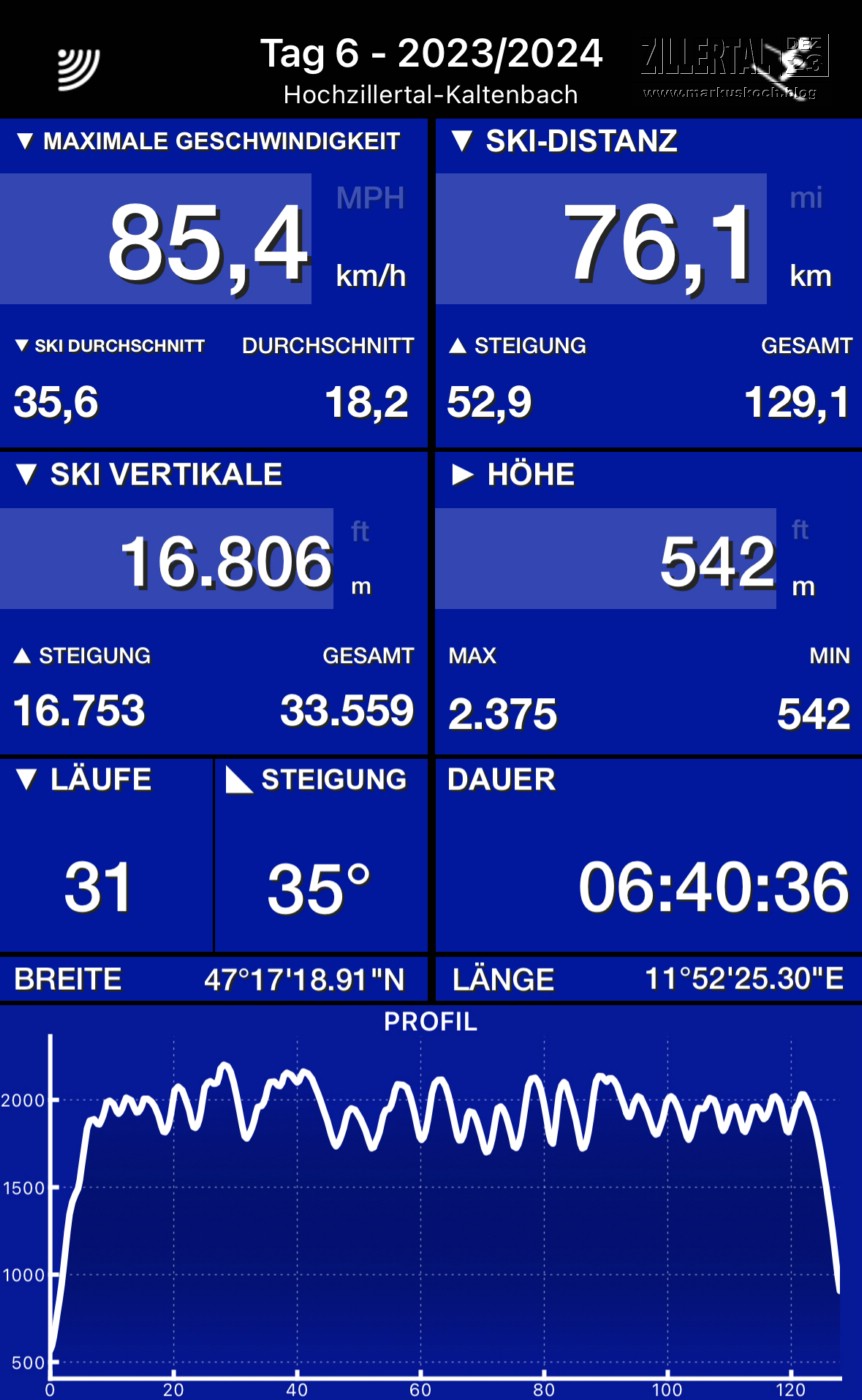Open the GPS signal icon
This screenshot has width=862, height=1400.
[78, 68]
